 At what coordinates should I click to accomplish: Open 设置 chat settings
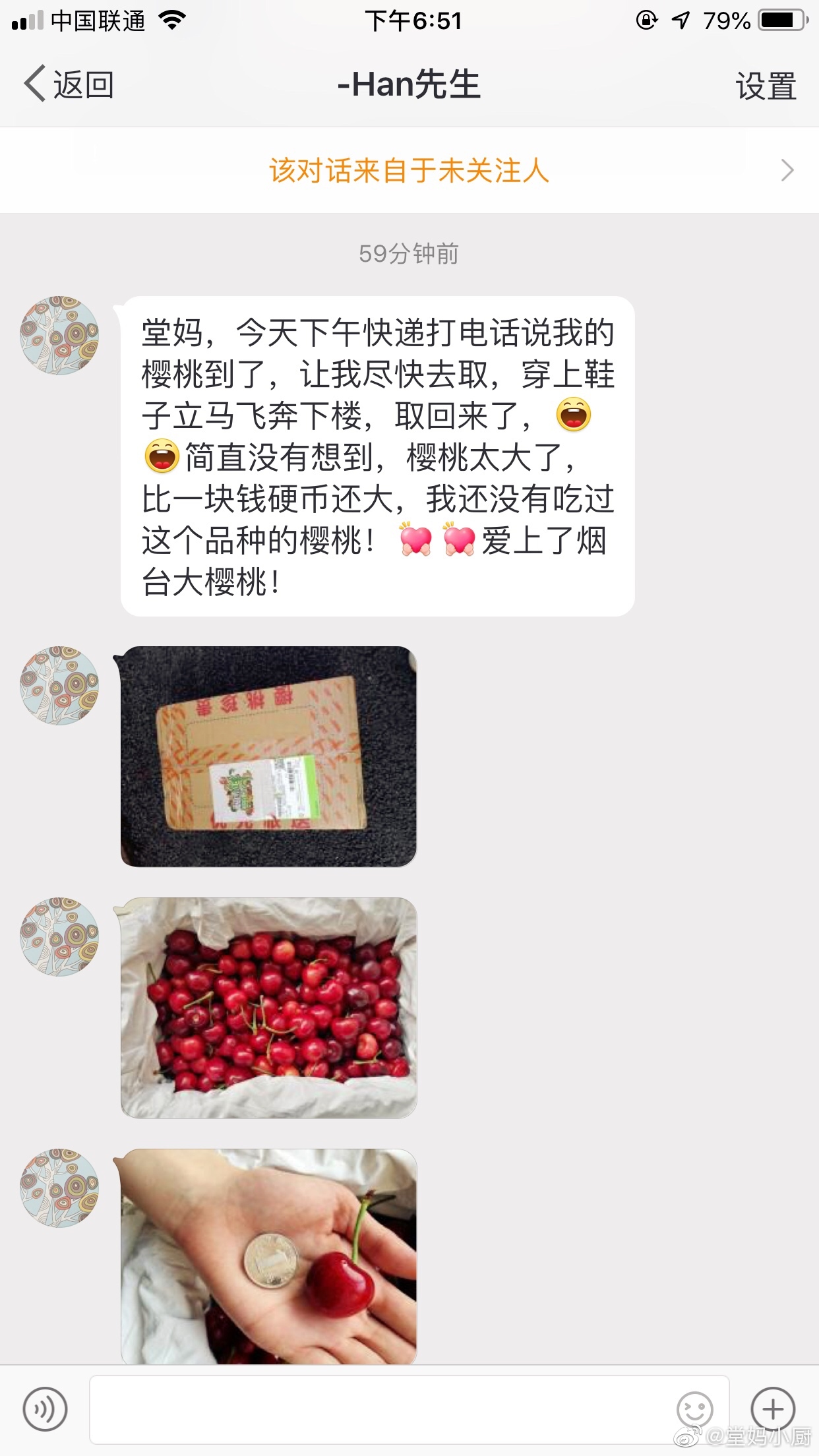pyautogui.click(x=766, y=86)
